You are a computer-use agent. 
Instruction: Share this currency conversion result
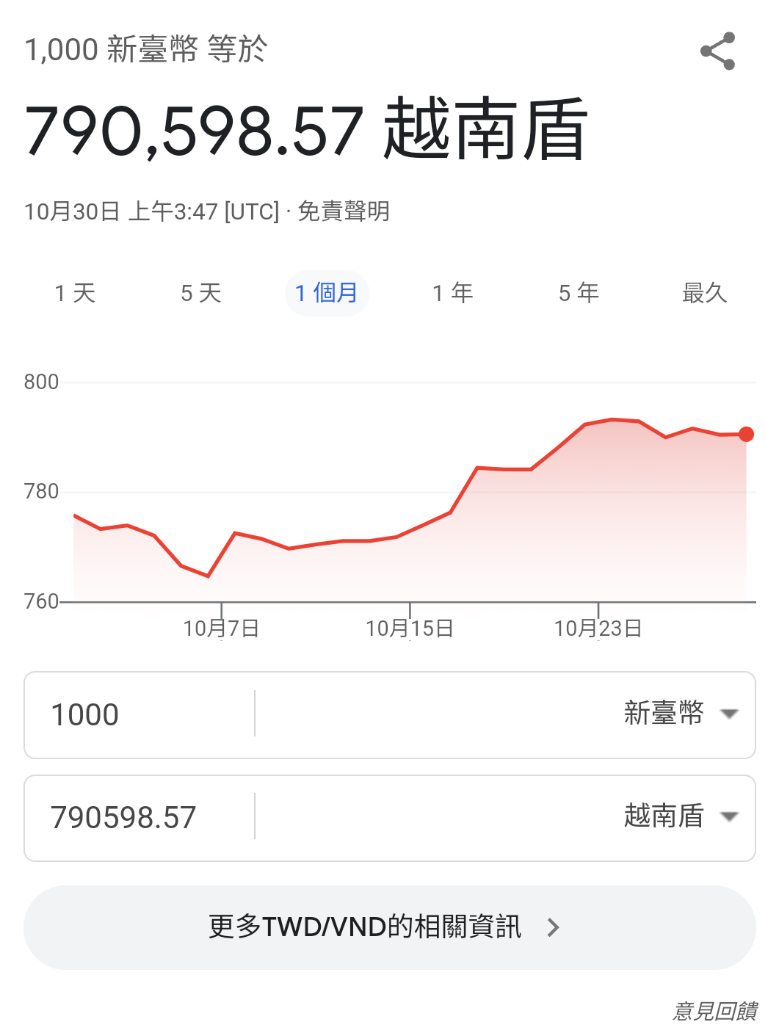coord(717,52)
